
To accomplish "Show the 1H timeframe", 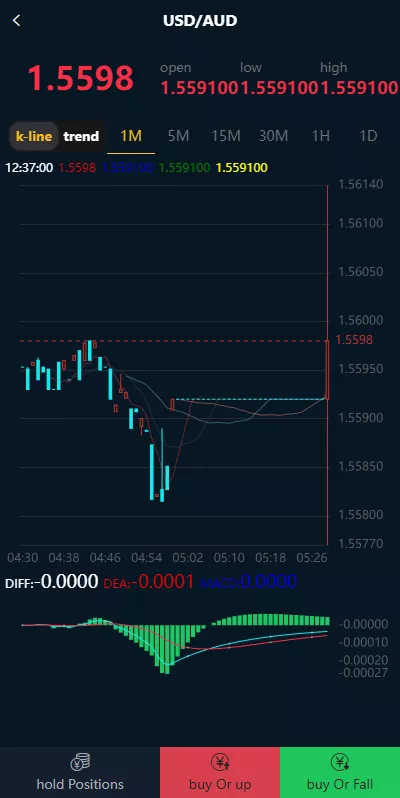I will click(321, 136).
